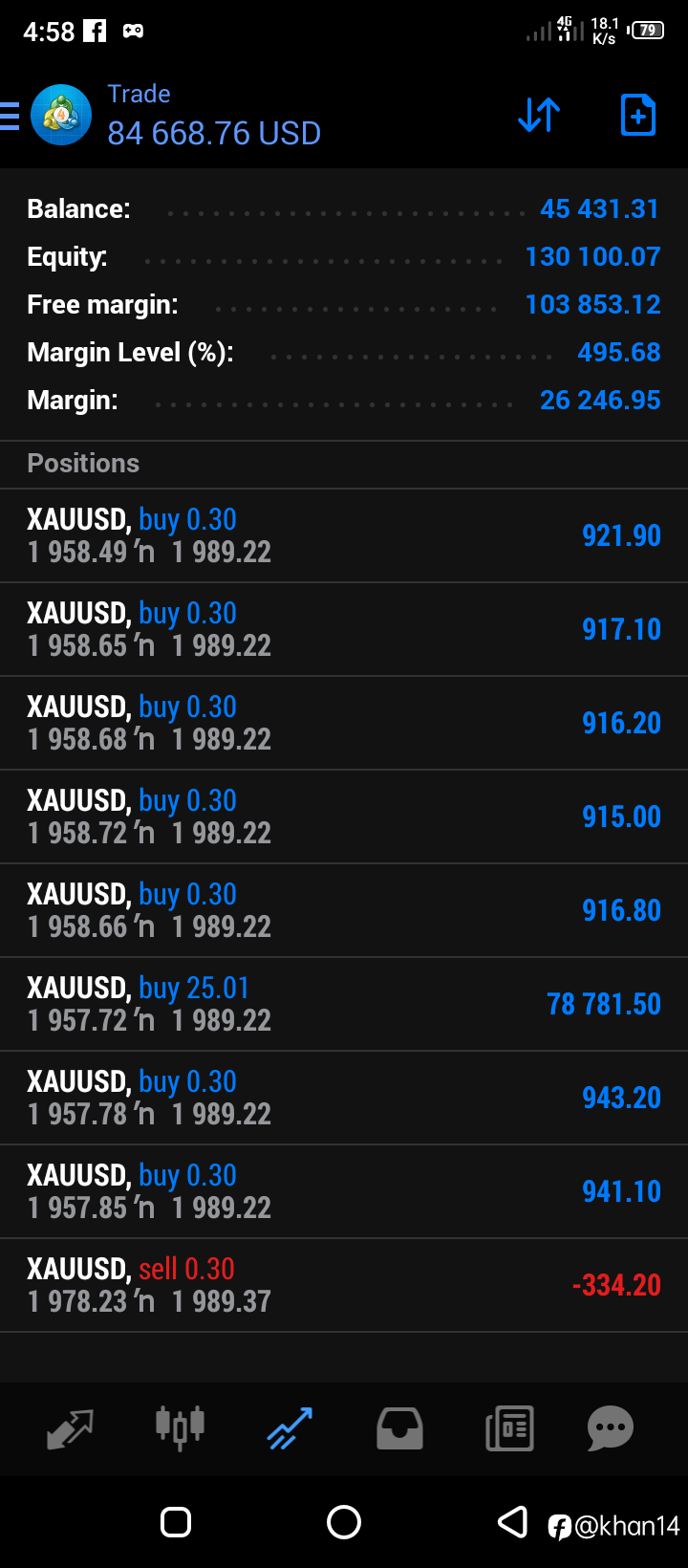Open the position with profit 915.00

[344, 817]
